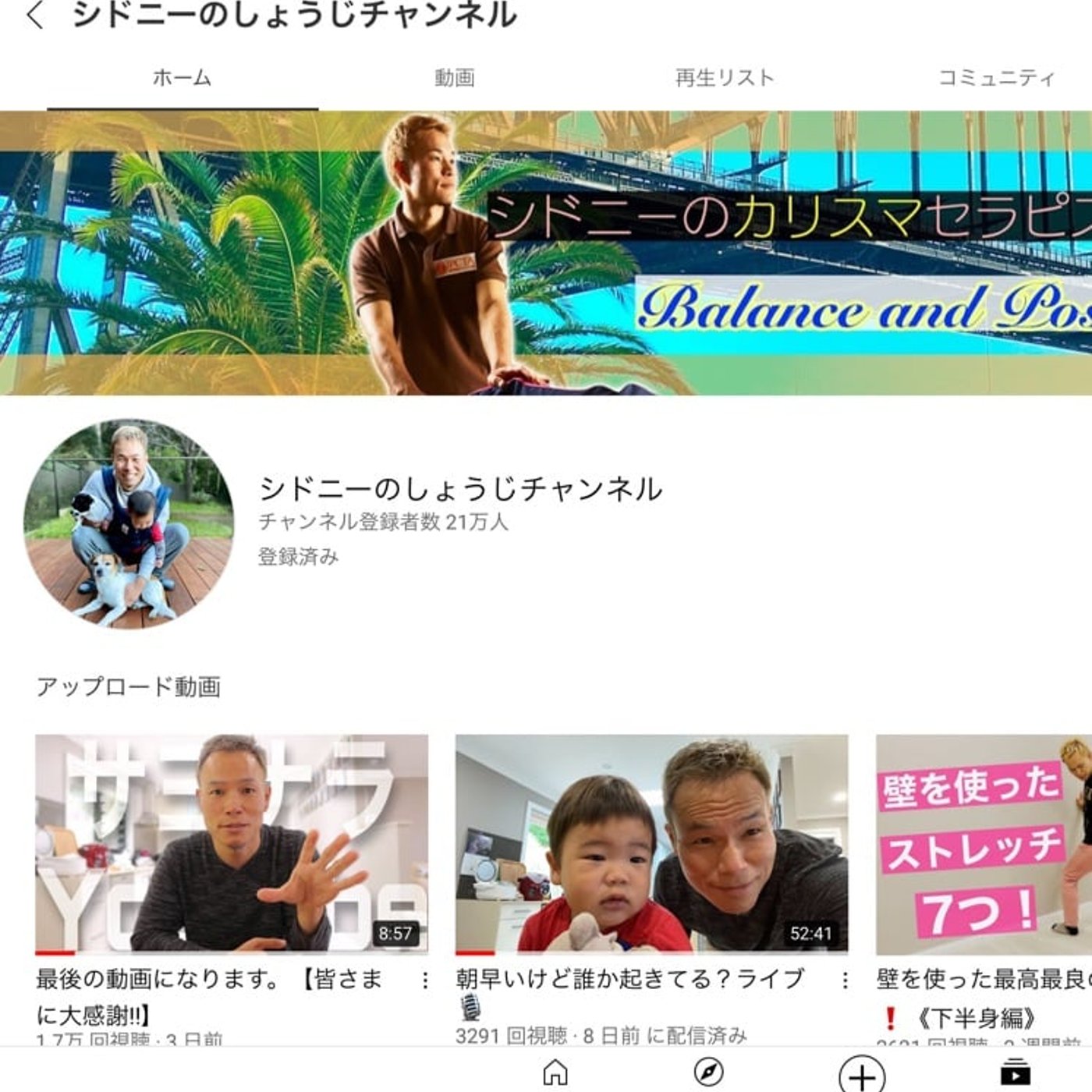Go back using the top-left arrow
The image size is (1092, 1092).
coord(35,16)
